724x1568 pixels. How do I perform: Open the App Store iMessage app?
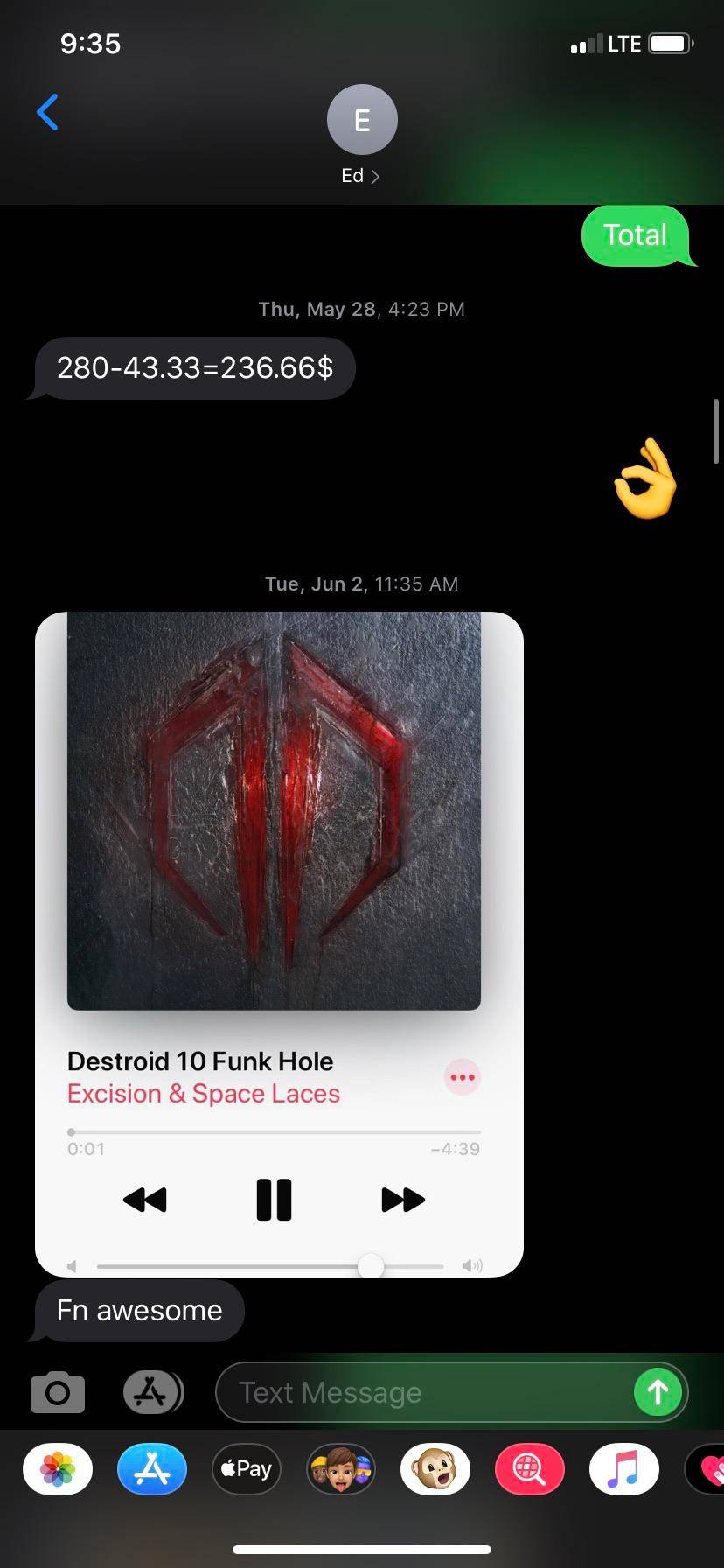point(152,1469)
